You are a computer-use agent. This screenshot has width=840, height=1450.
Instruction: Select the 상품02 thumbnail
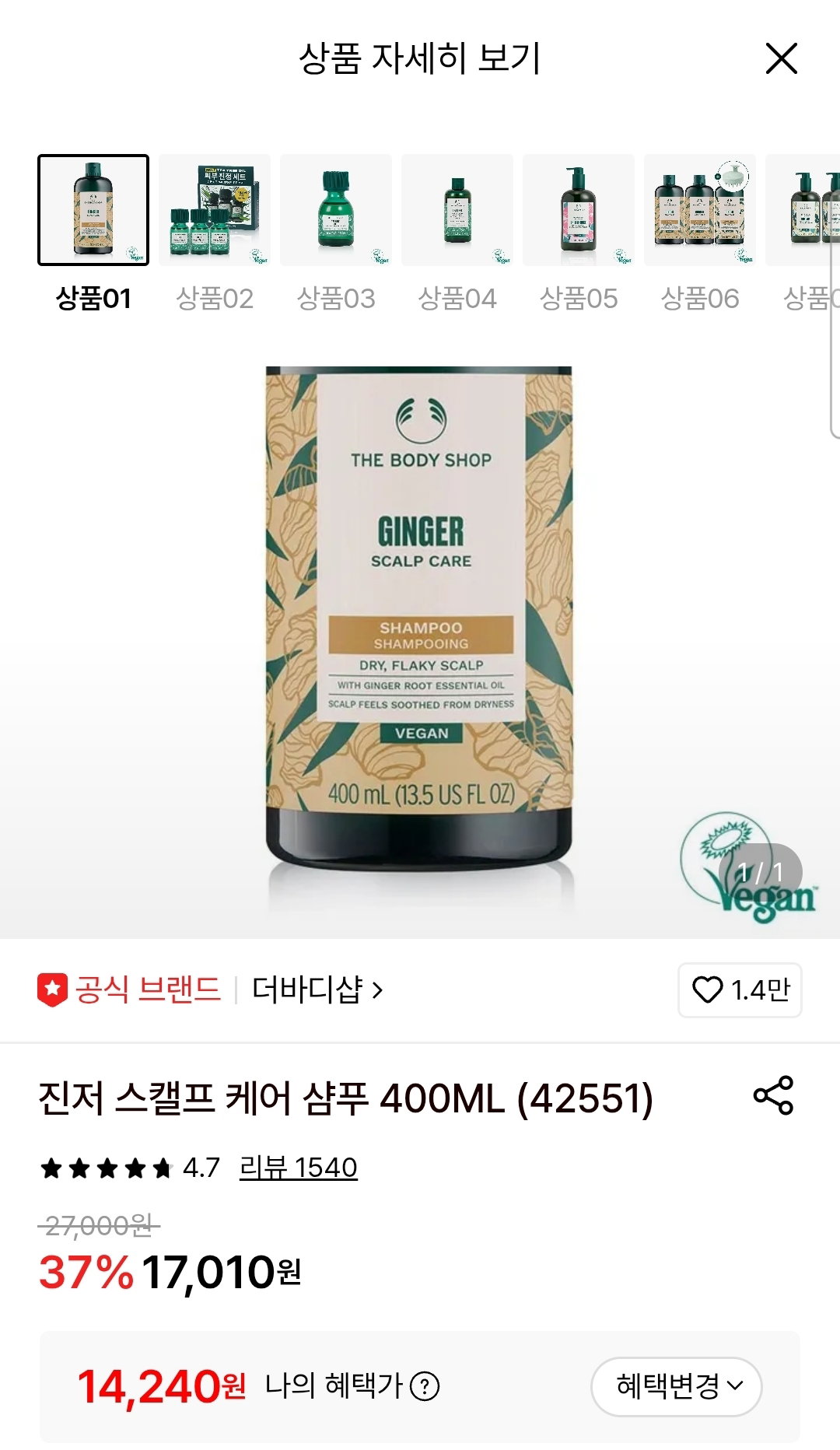pyautogui.click(x=215, y=210)
